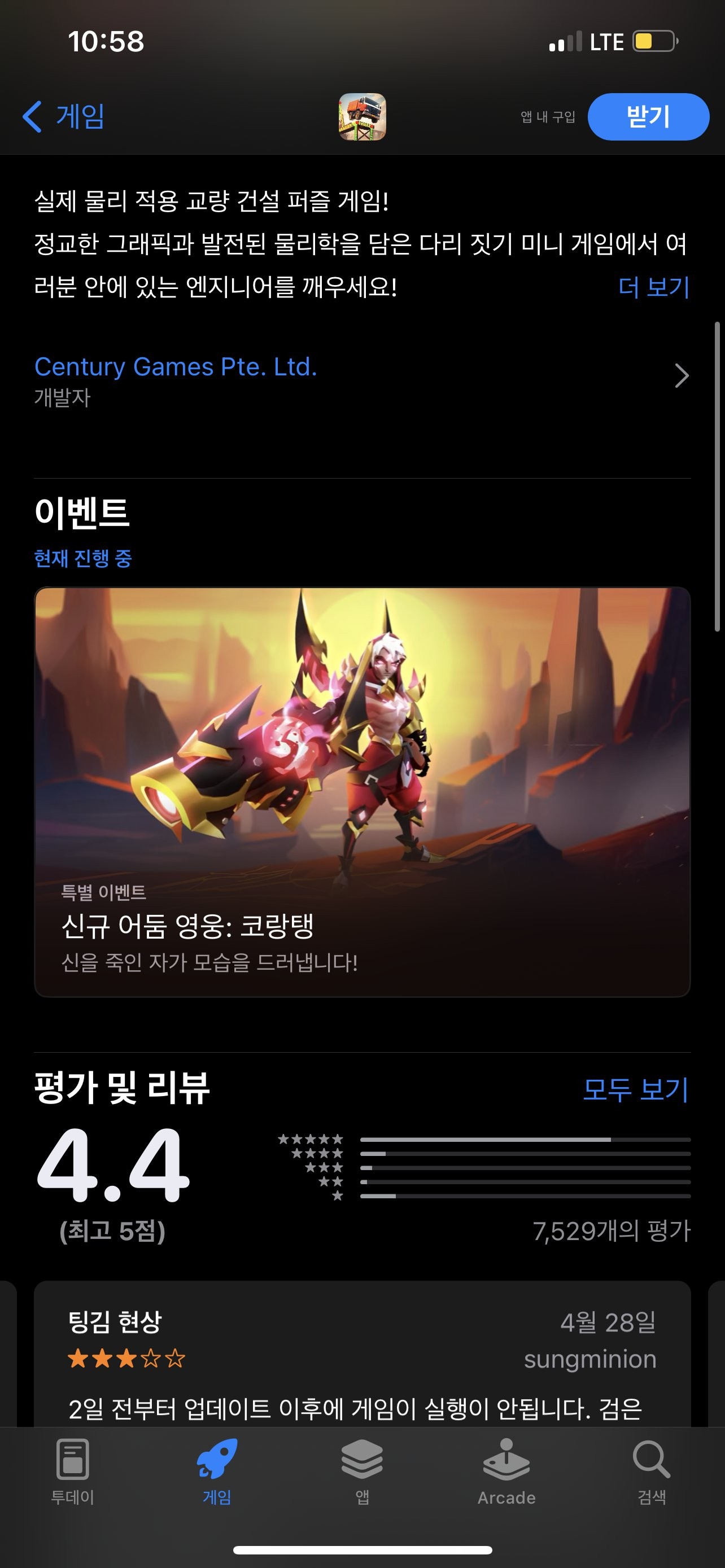725x1568 pixels.
Task: Tap the 받기 button to download
Action: pyautogui.click(x=648, y=116)
